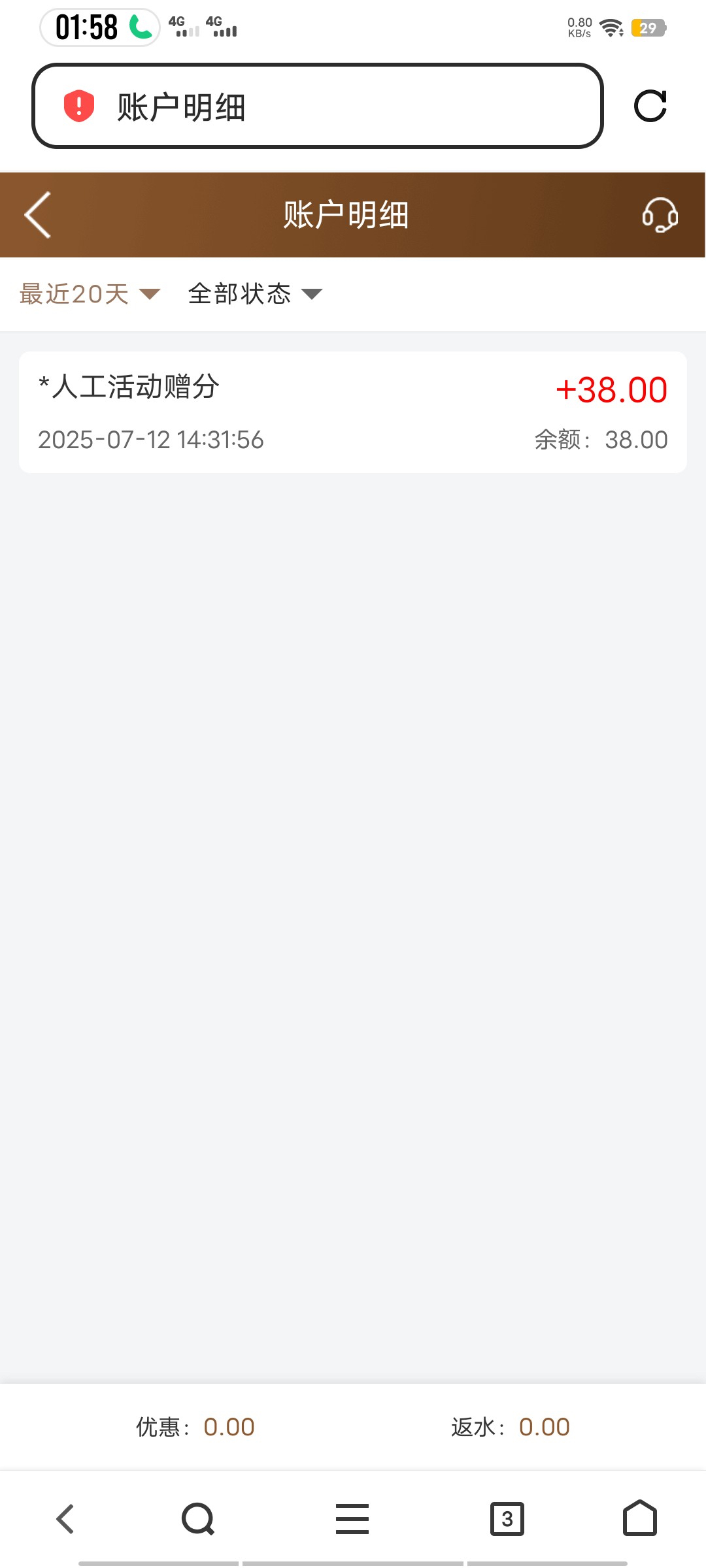Expand the 全部状态 status filter dropdown
This screenshot has width=706, height=1568.
[255, 294]
